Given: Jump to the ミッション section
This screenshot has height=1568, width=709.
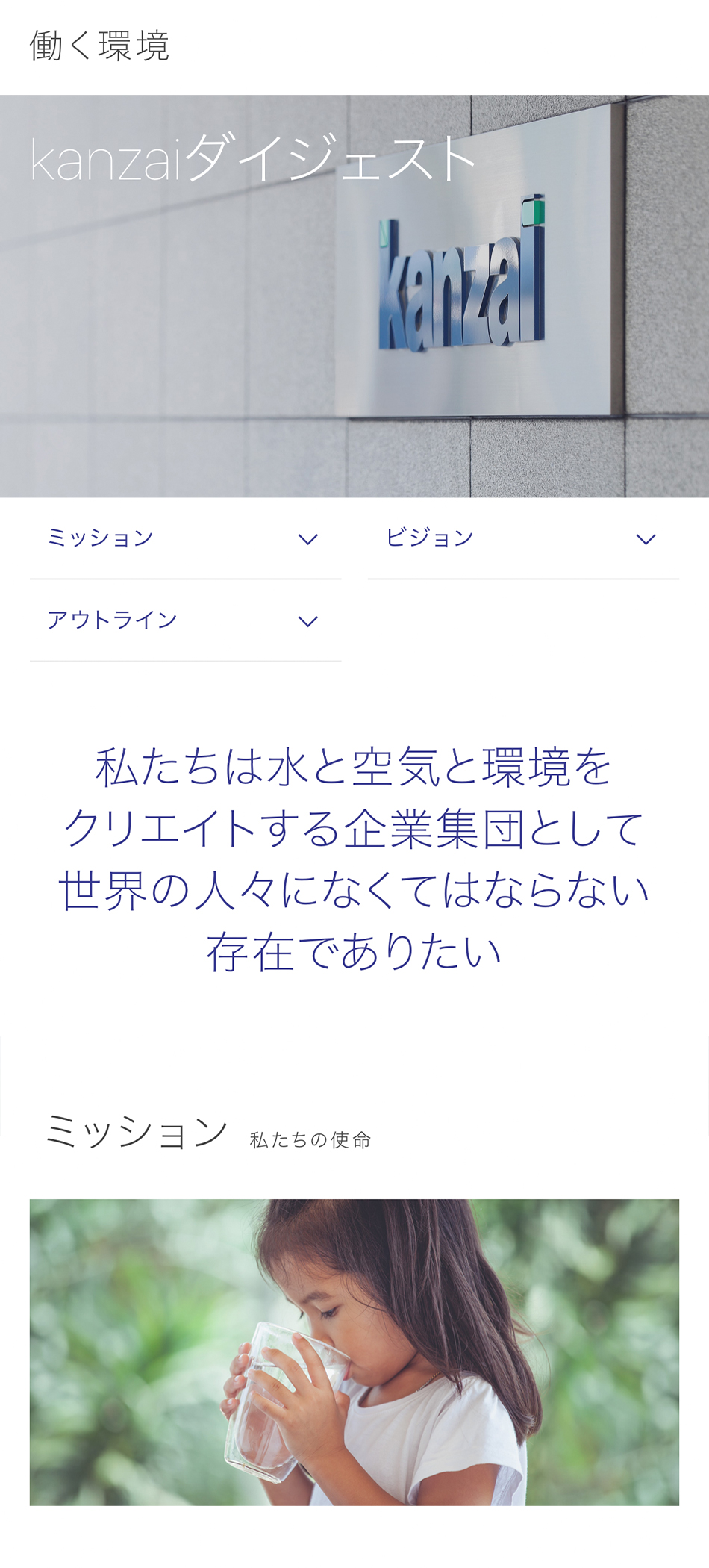Looking at the screenshot, I should [x=184, y=538].
